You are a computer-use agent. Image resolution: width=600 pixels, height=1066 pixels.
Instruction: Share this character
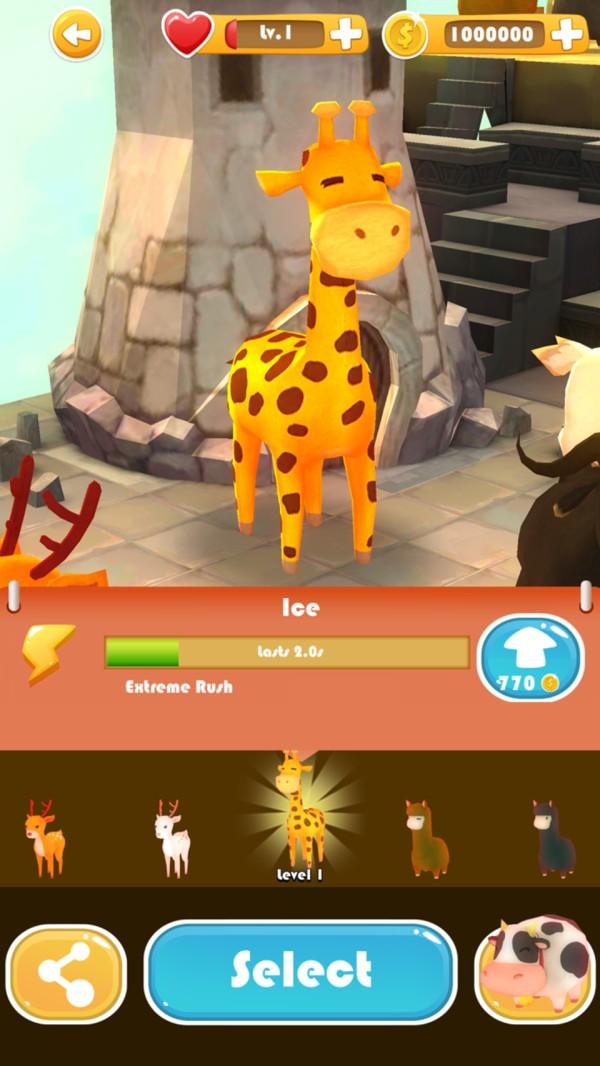coord(66,973)
